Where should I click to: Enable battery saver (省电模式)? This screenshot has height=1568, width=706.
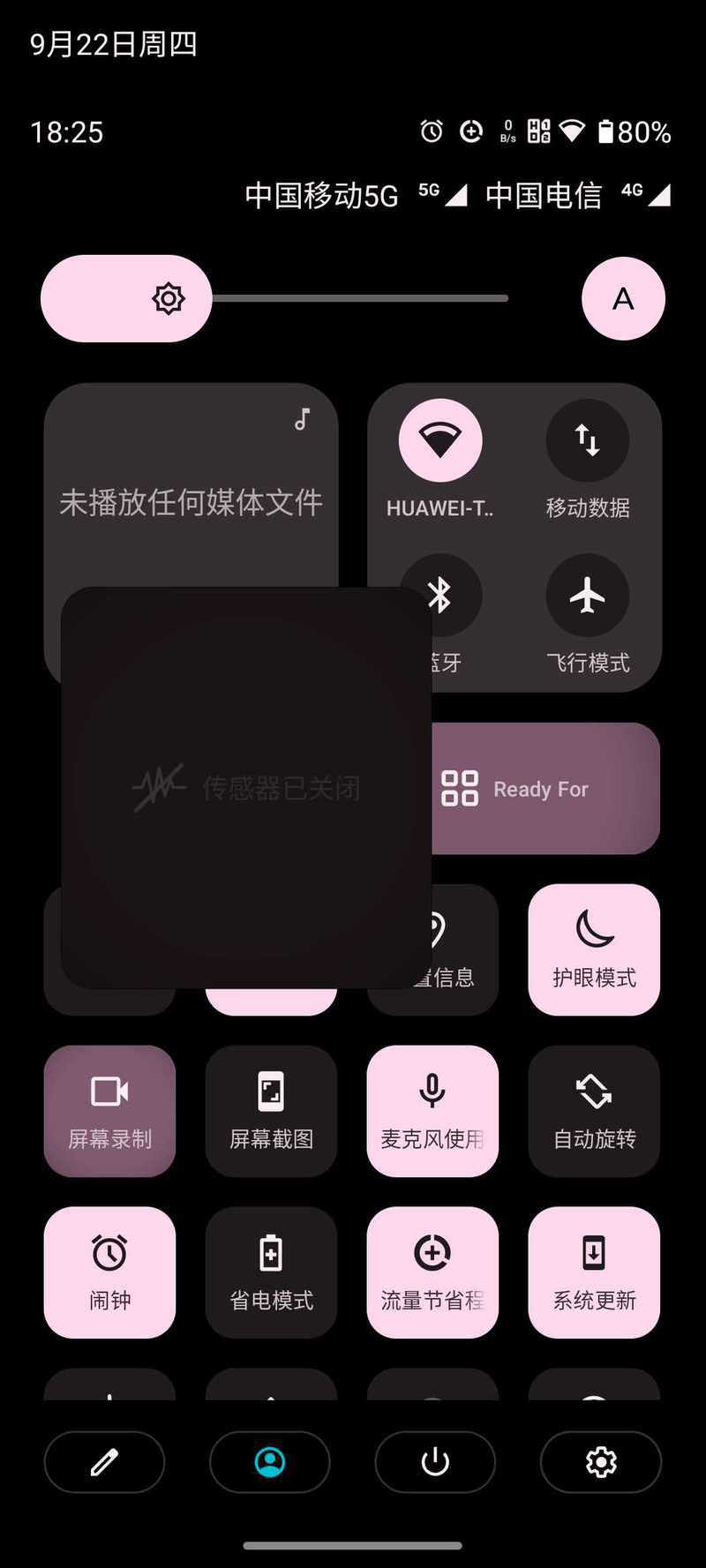(x=271, y=1272)
